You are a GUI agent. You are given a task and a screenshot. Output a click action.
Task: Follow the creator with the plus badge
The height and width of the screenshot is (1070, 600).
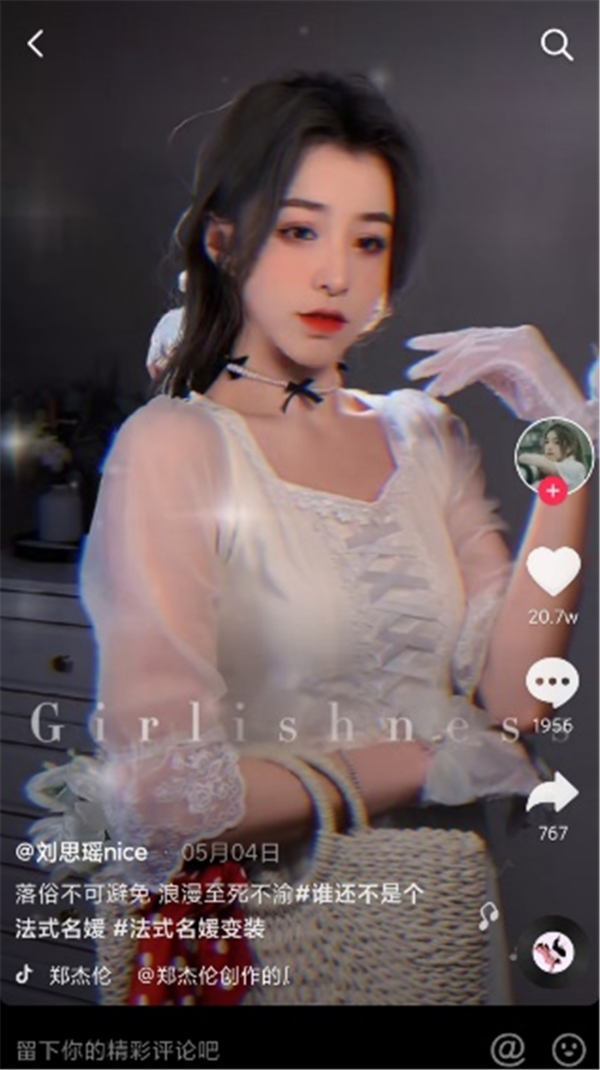[553, 491]
